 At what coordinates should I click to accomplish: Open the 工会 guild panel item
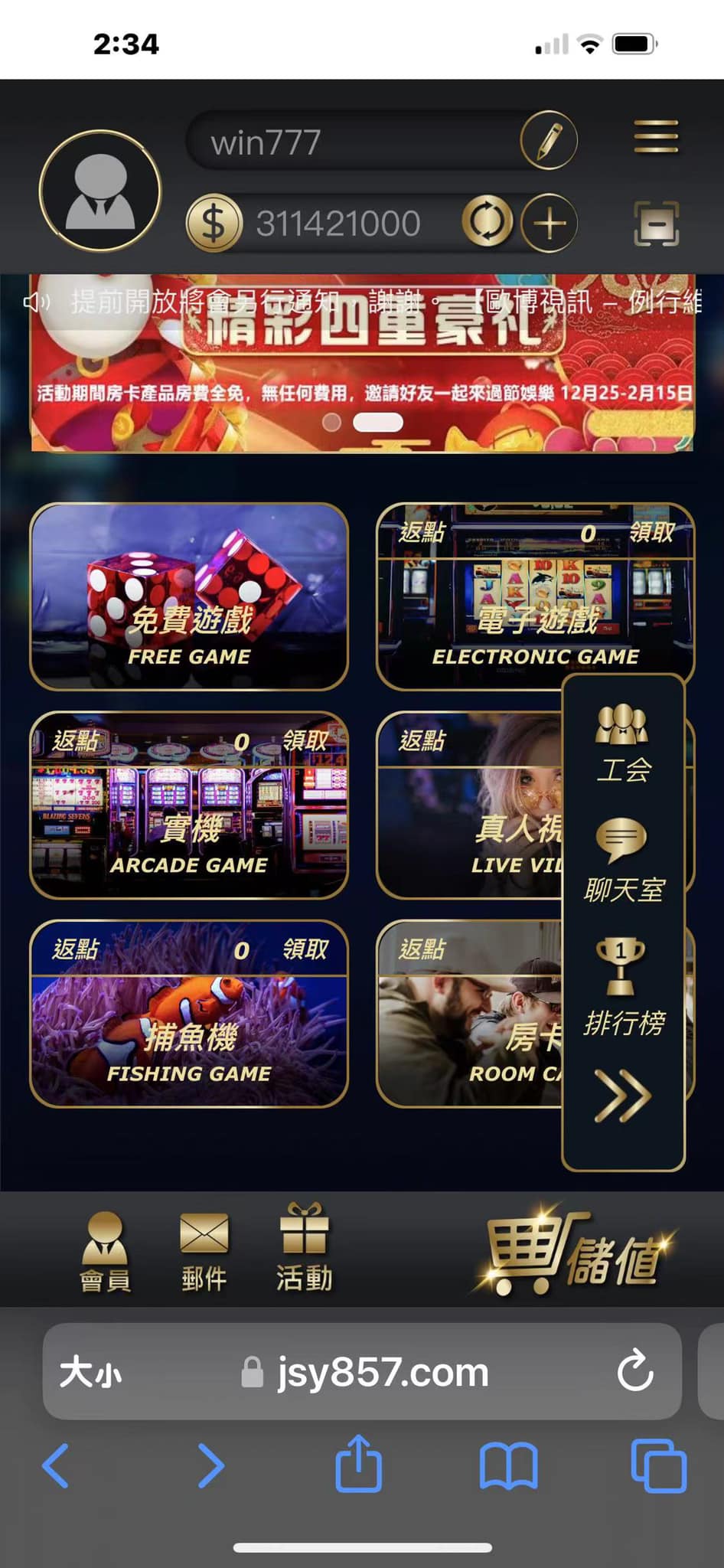(622, 743)
